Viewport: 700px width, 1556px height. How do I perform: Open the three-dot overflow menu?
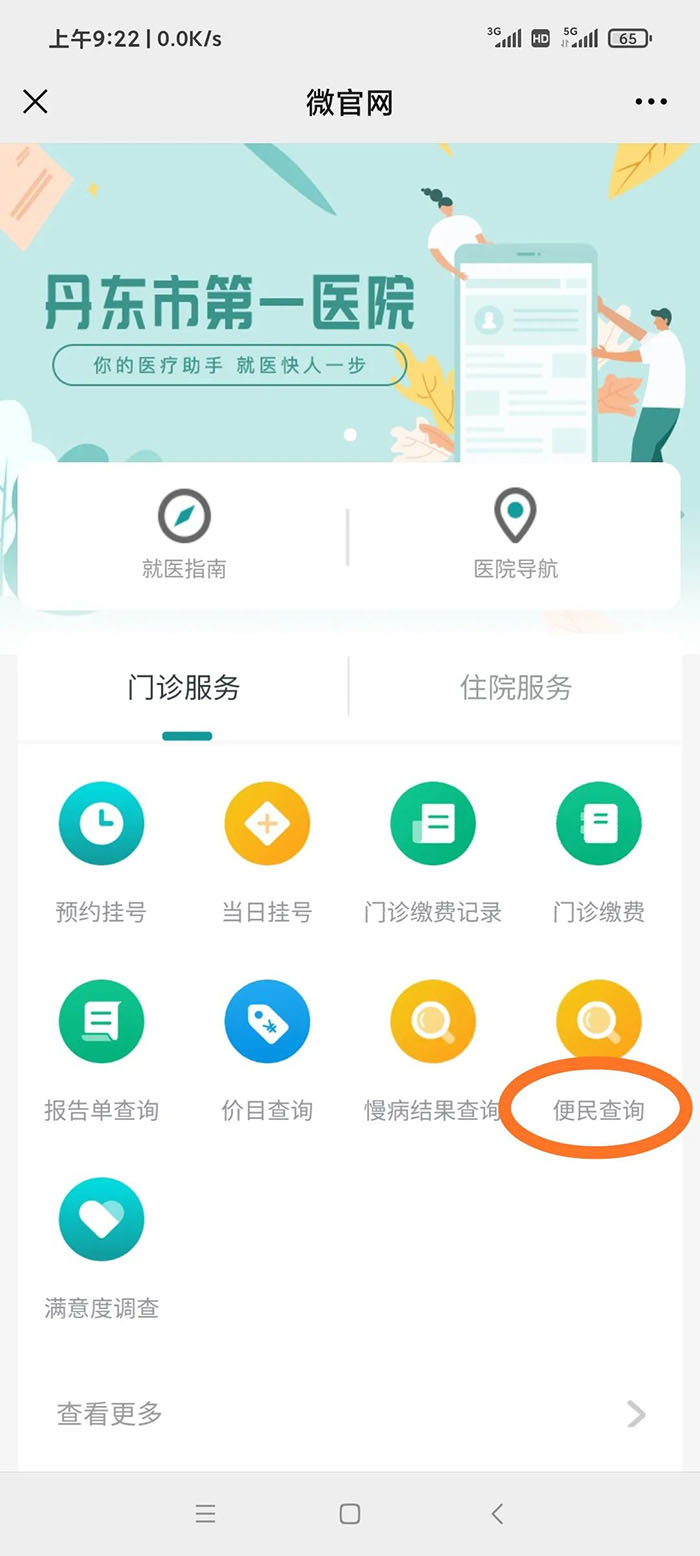click(x=650, y=102)
